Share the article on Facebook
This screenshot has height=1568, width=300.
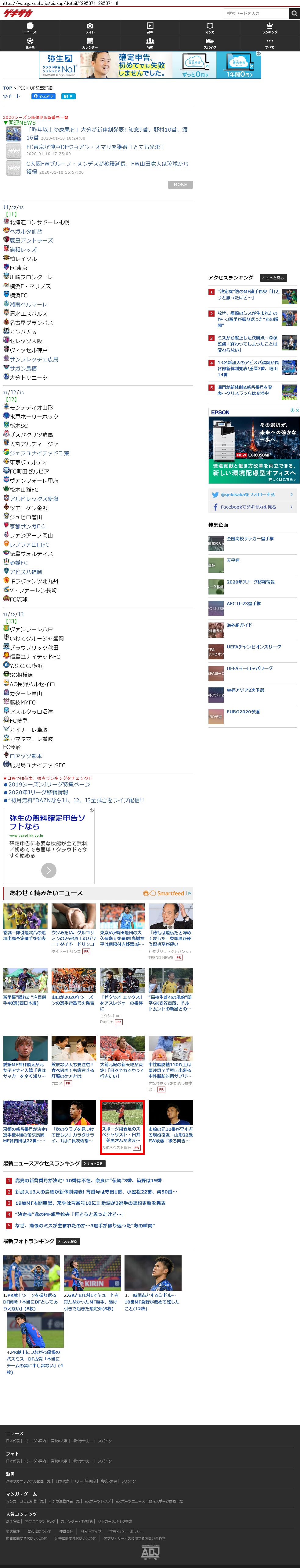(x=43, y=96)
